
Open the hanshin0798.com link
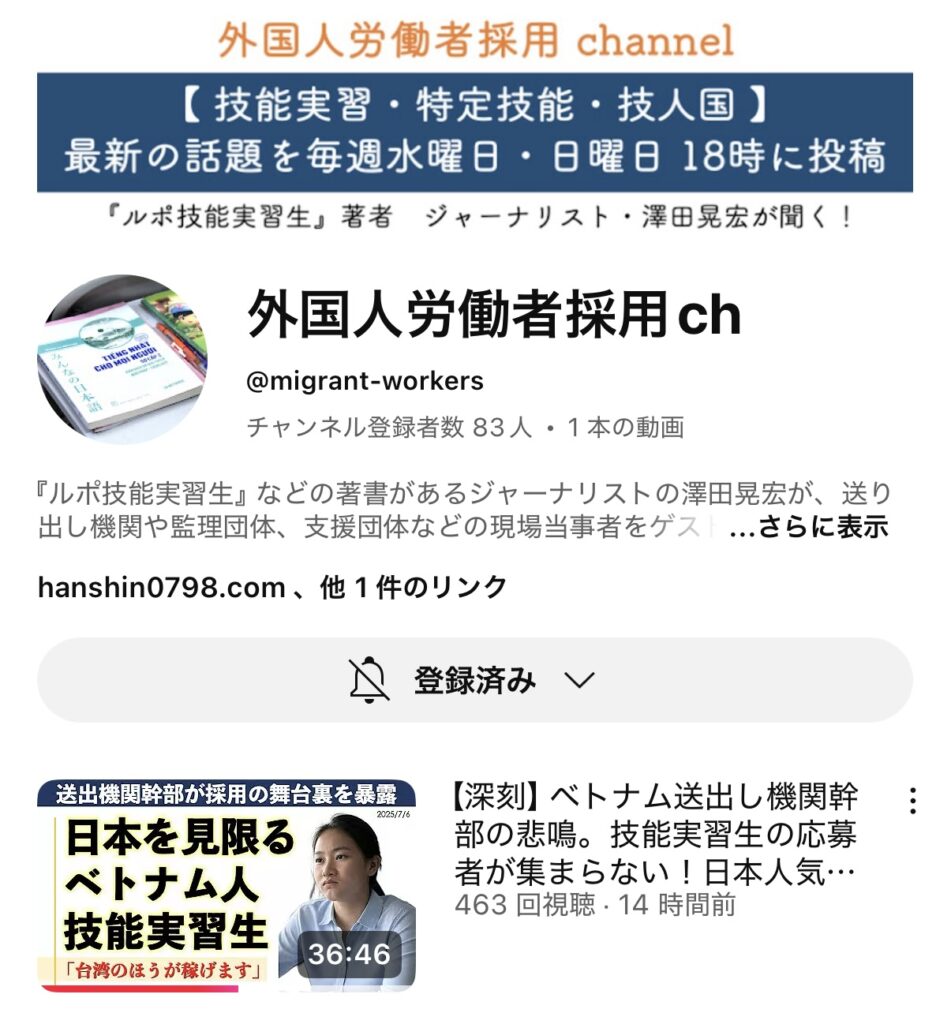(161, 587)
